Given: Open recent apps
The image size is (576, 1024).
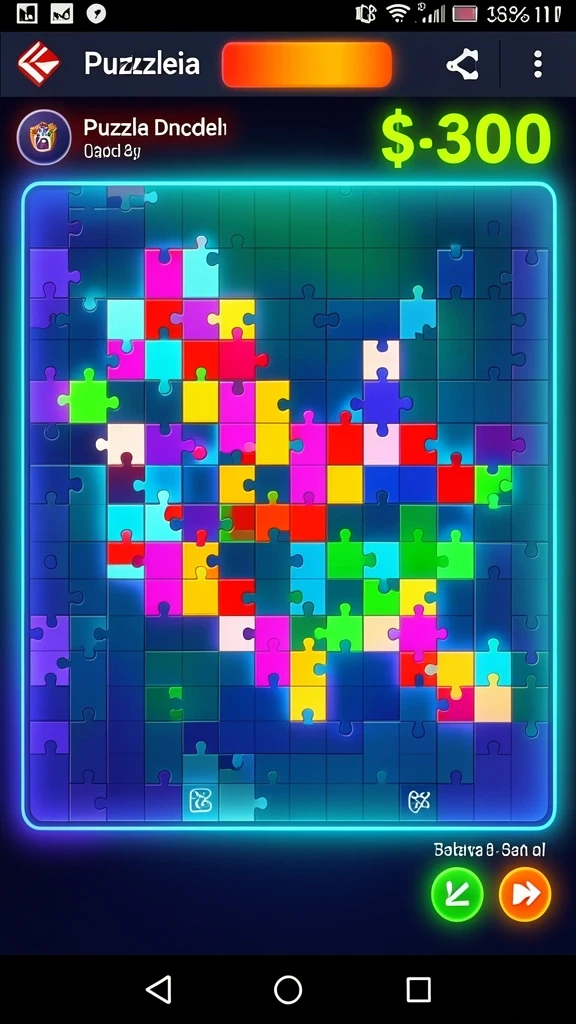Looking at the screenshot, I should coord(419,989).
